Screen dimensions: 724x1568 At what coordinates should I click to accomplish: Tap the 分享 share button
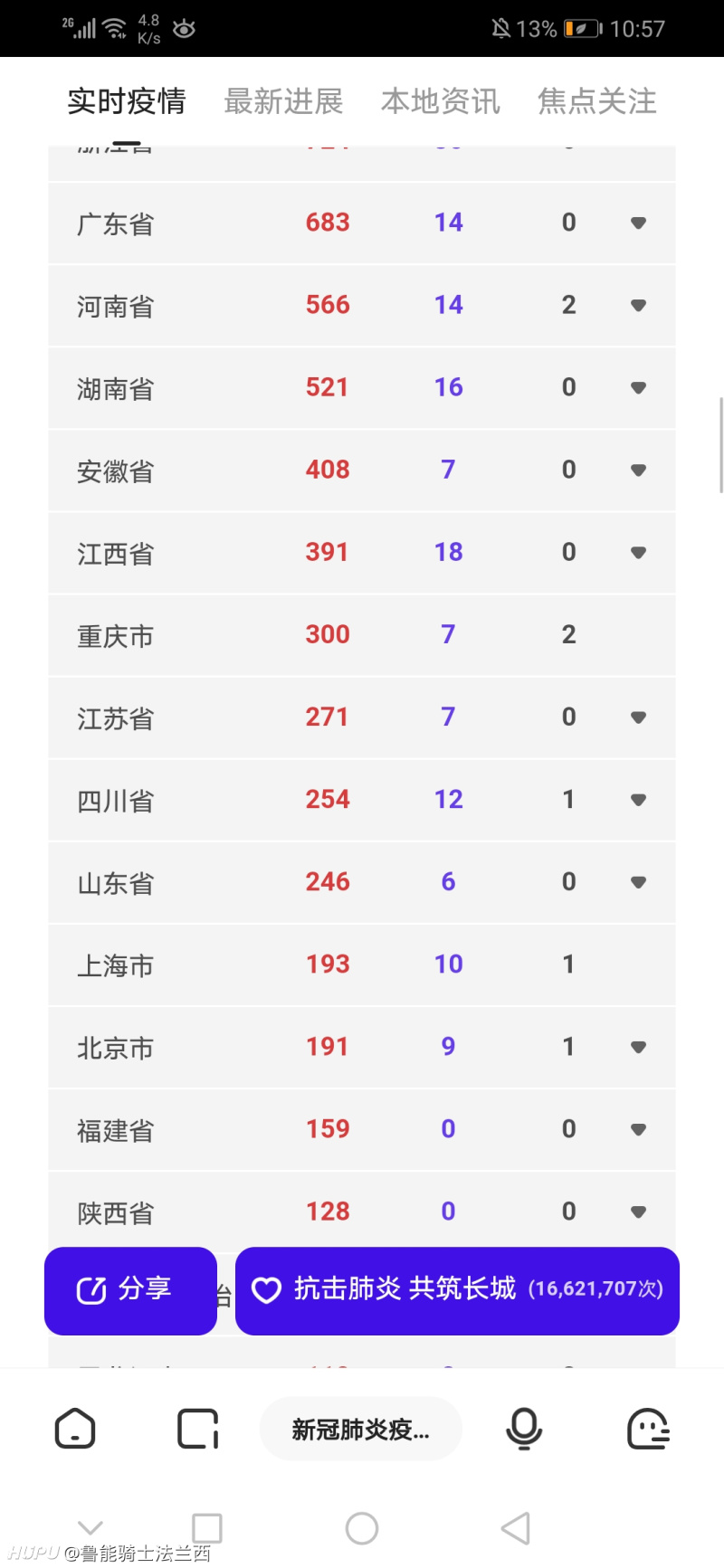[x=130, y=1291]
